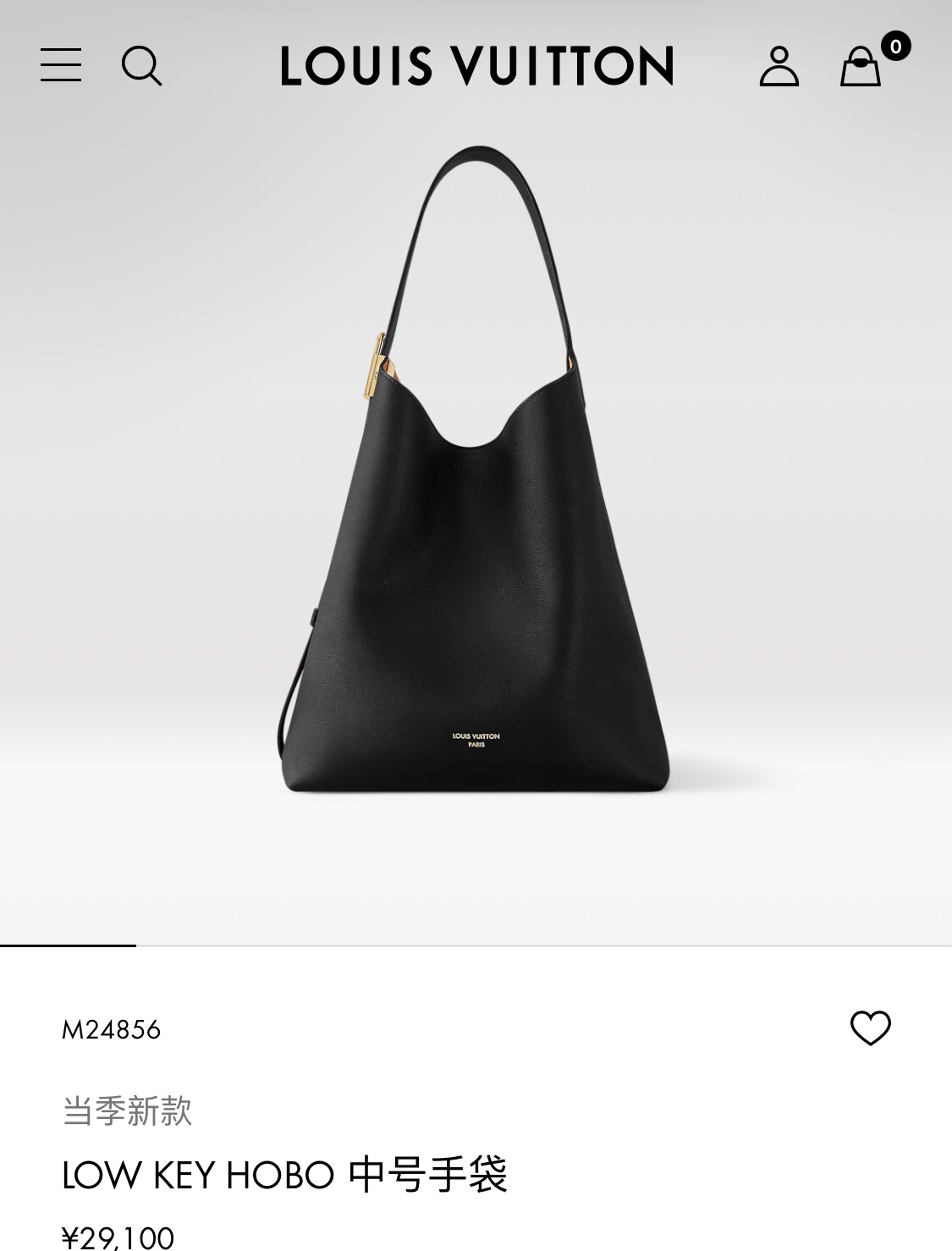Go to the Louis Vuitton home page

coord(476,66)
